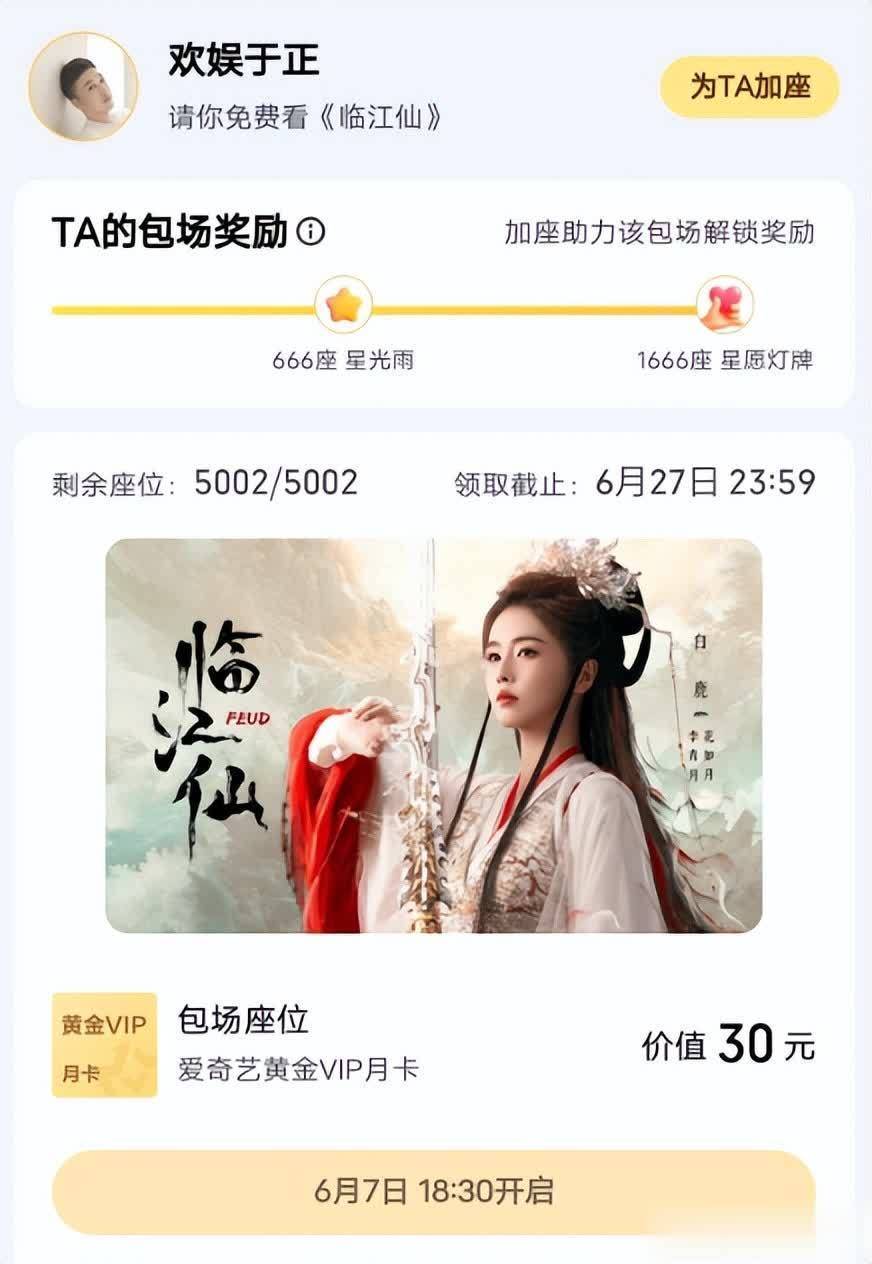
Task: Tap the 666座 星光雨 reward star
Action: point(343,305)
